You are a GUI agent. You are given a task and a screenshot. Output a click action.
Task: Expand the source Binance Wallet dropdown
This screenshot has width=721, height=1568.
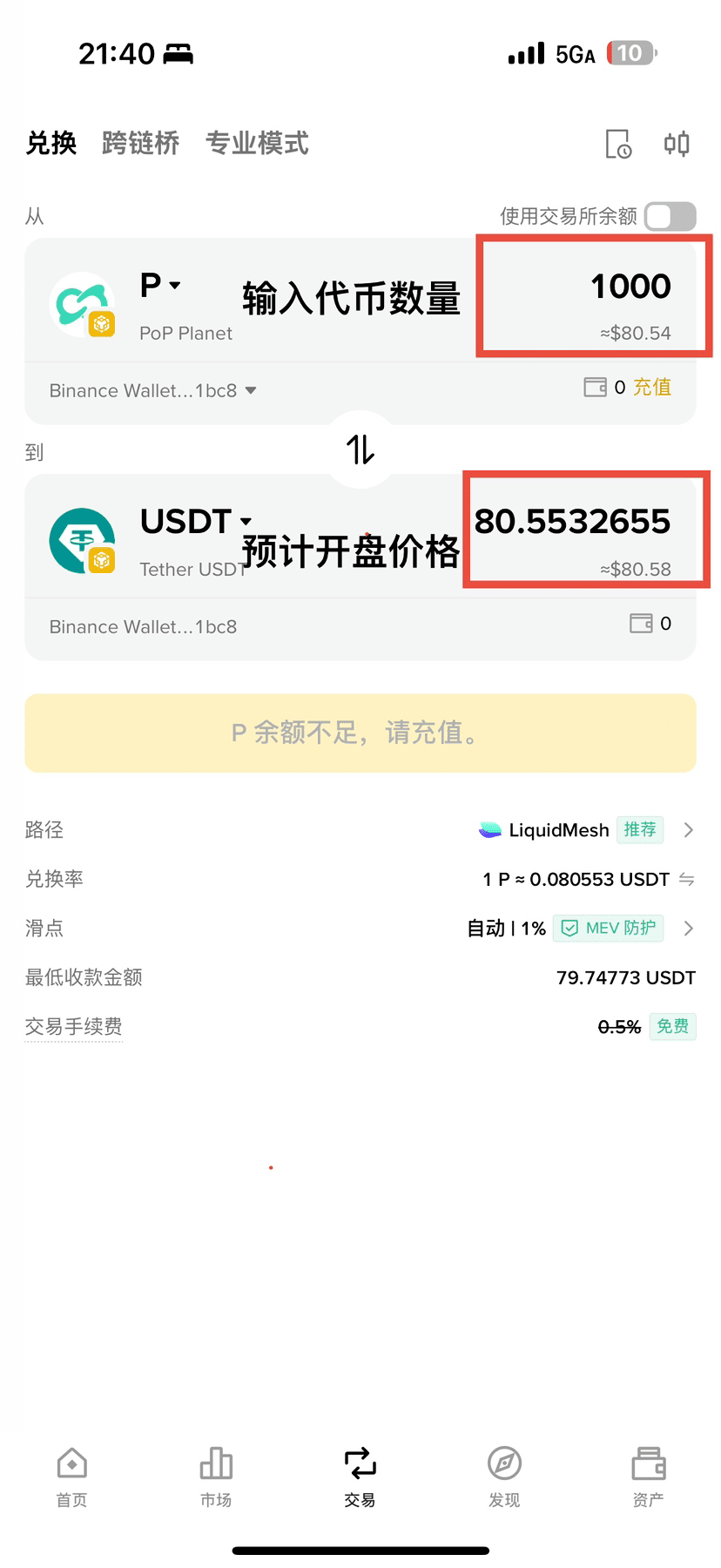tap(152, 390)
